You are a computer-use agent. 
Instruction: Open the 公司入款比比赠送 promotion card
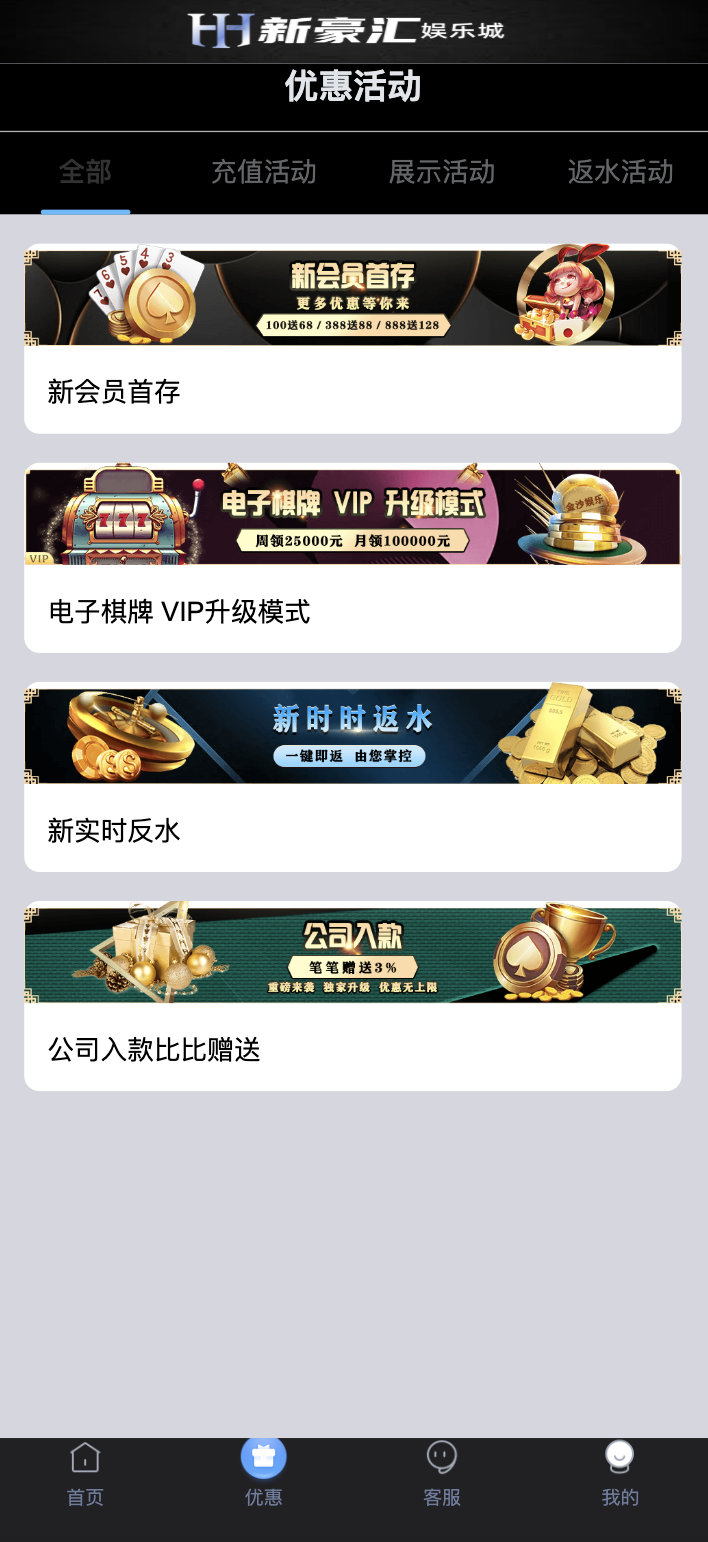pyautogui.click(x=353, y=996)
